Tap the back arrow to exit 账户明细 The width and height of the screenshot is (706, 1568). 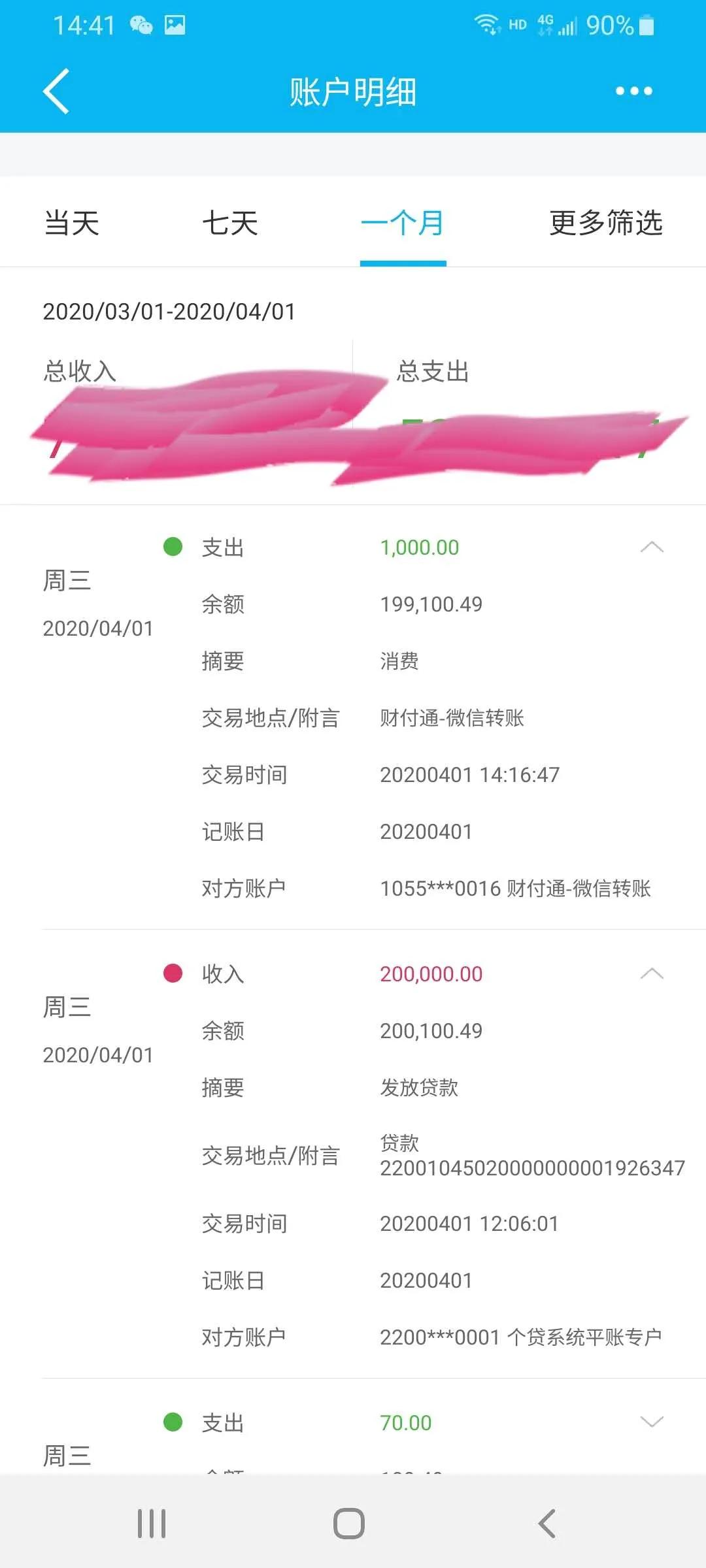click(x=55, y=91)
